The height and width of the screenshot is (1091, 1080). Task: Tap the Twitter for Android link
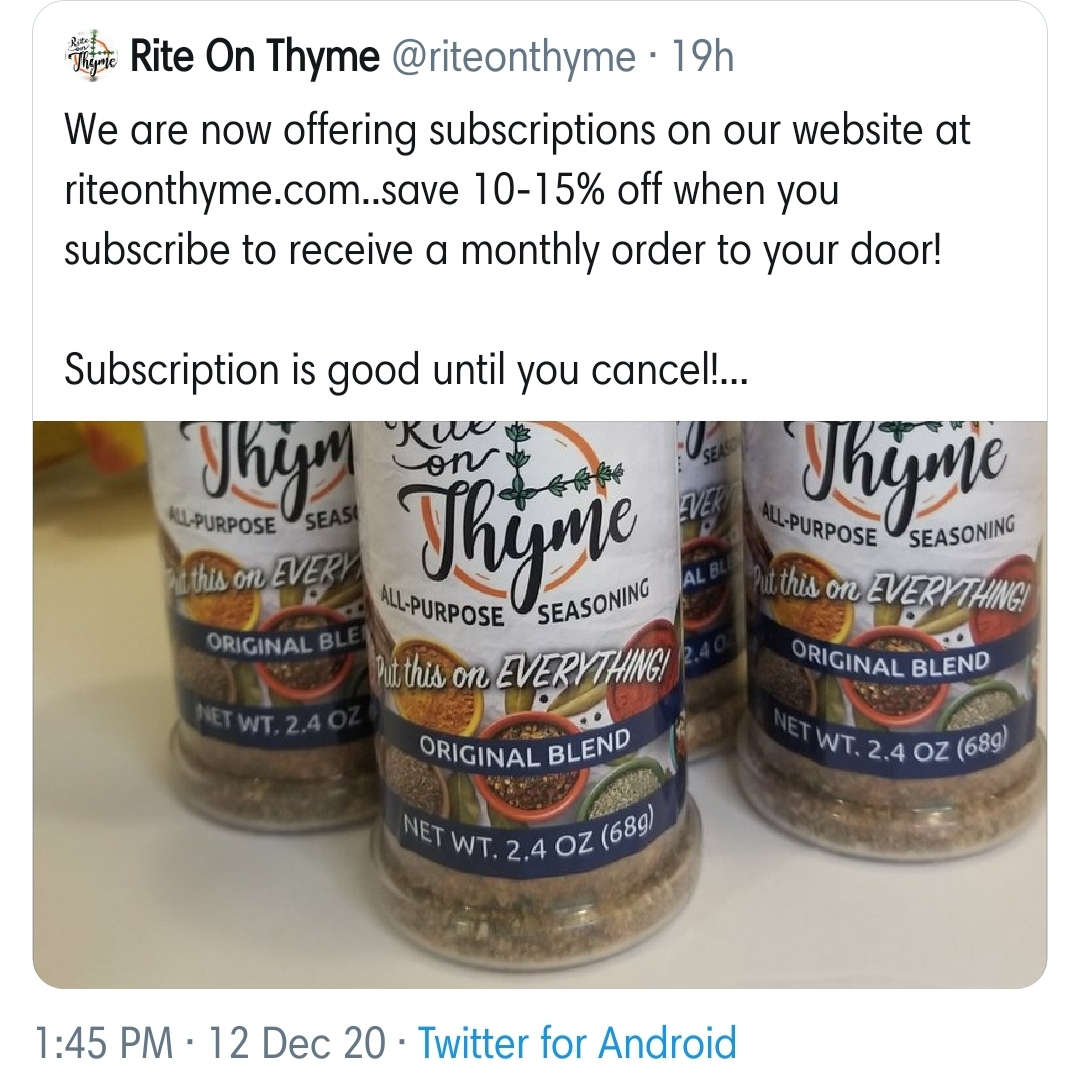click(x=576, y=1043)
